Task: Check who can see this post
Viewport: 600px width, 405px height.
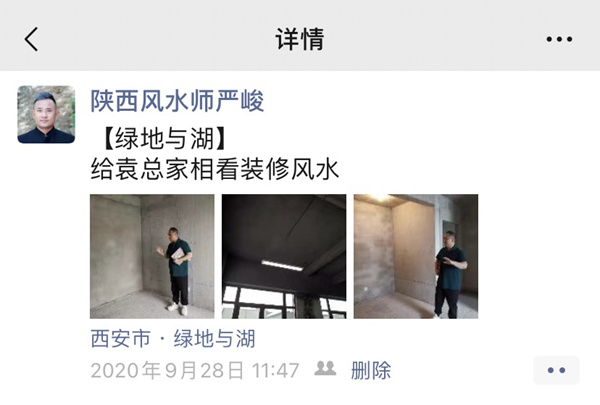Action: [325, 369]
